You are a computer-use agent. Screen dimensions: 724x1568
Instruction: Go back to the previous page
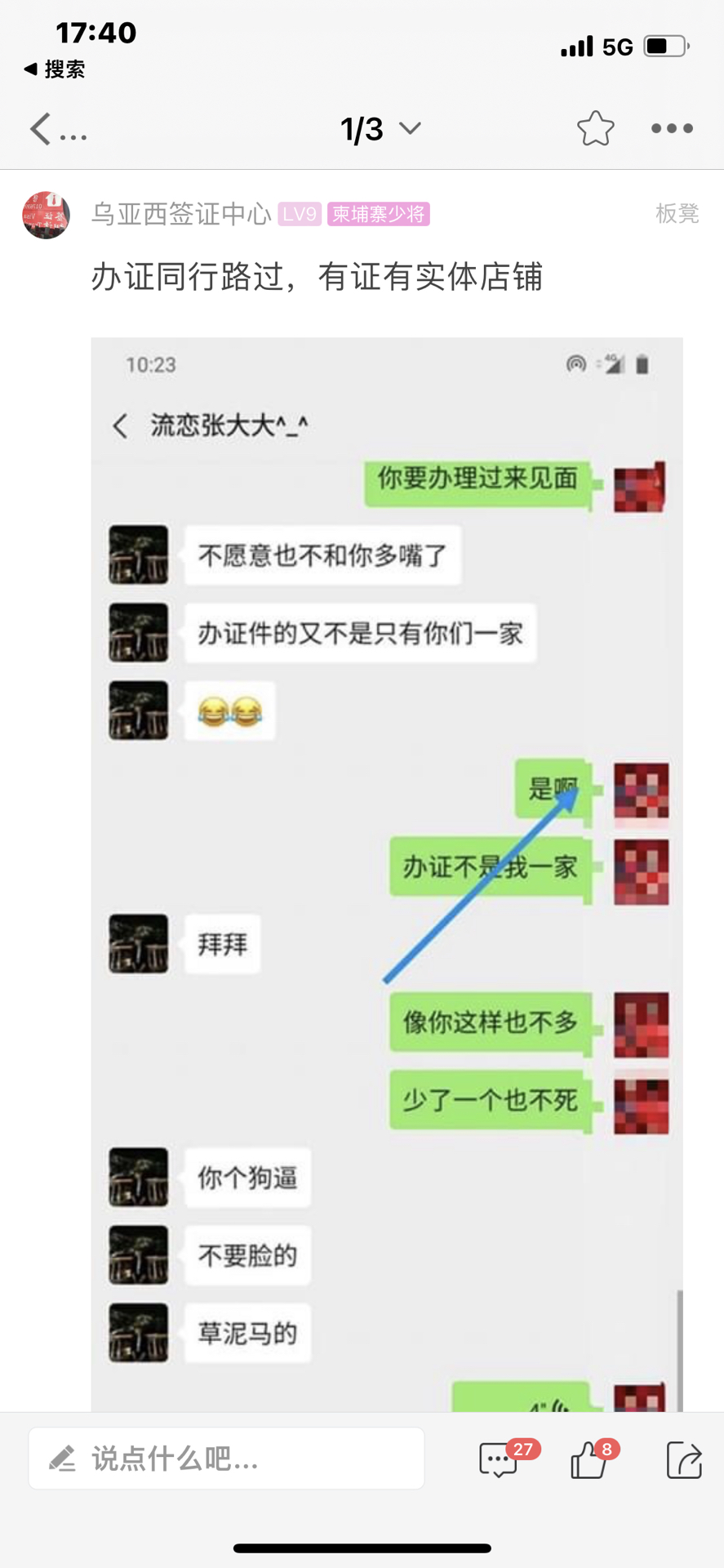(x=41, y=129)
